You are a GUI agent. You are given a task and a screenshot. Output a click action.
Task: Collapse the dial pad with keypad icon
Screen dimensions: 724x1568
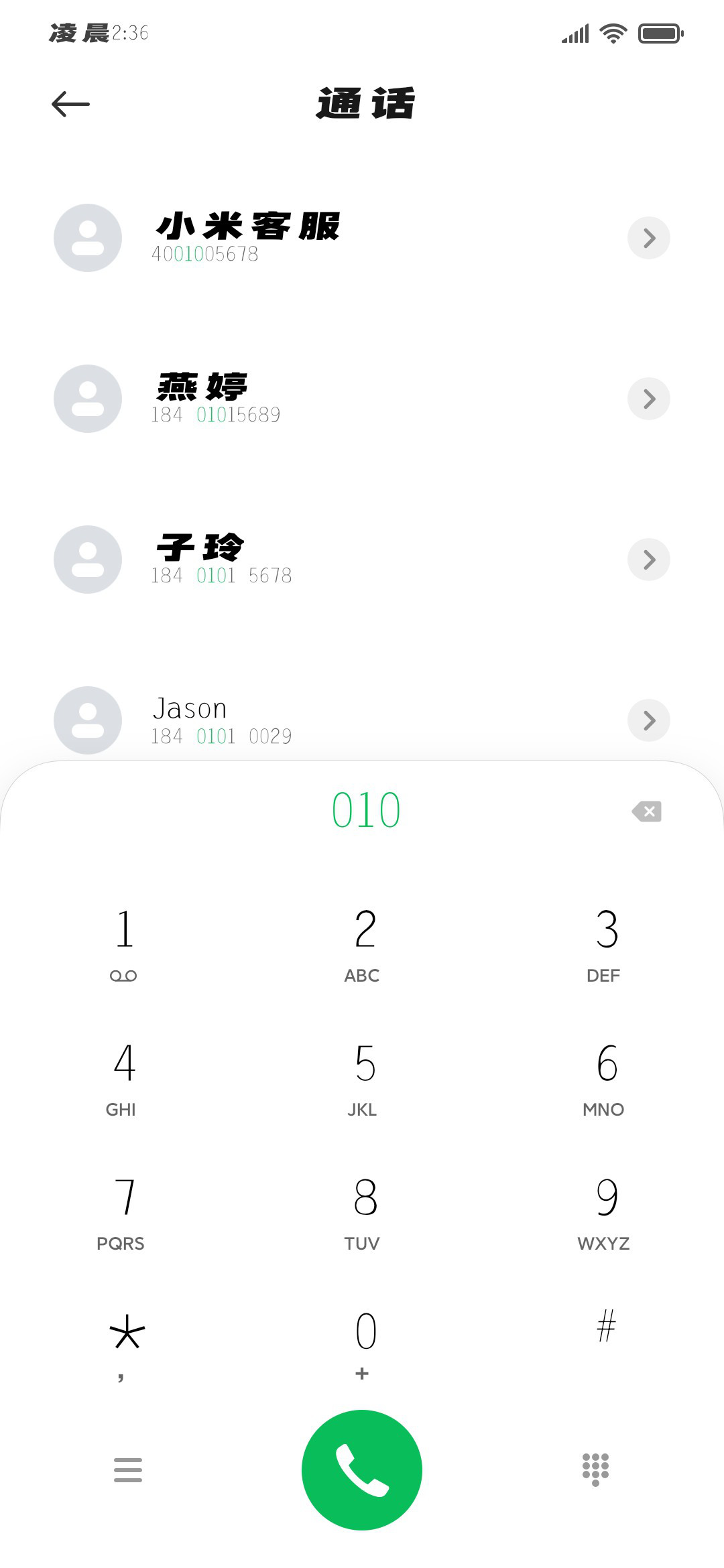(595, 1470)
